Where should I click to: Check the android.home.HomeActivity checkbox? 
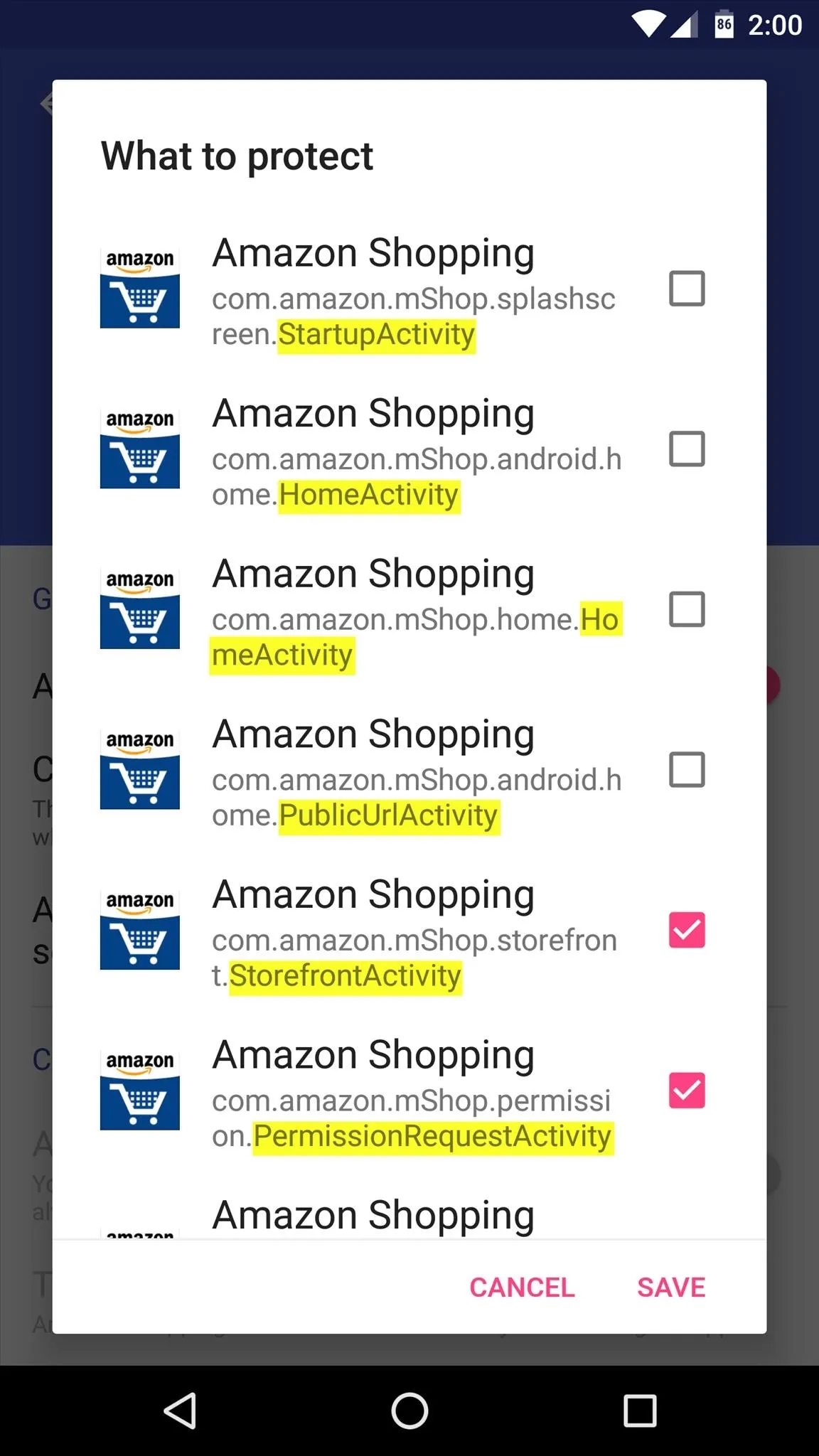coord(687,449)
